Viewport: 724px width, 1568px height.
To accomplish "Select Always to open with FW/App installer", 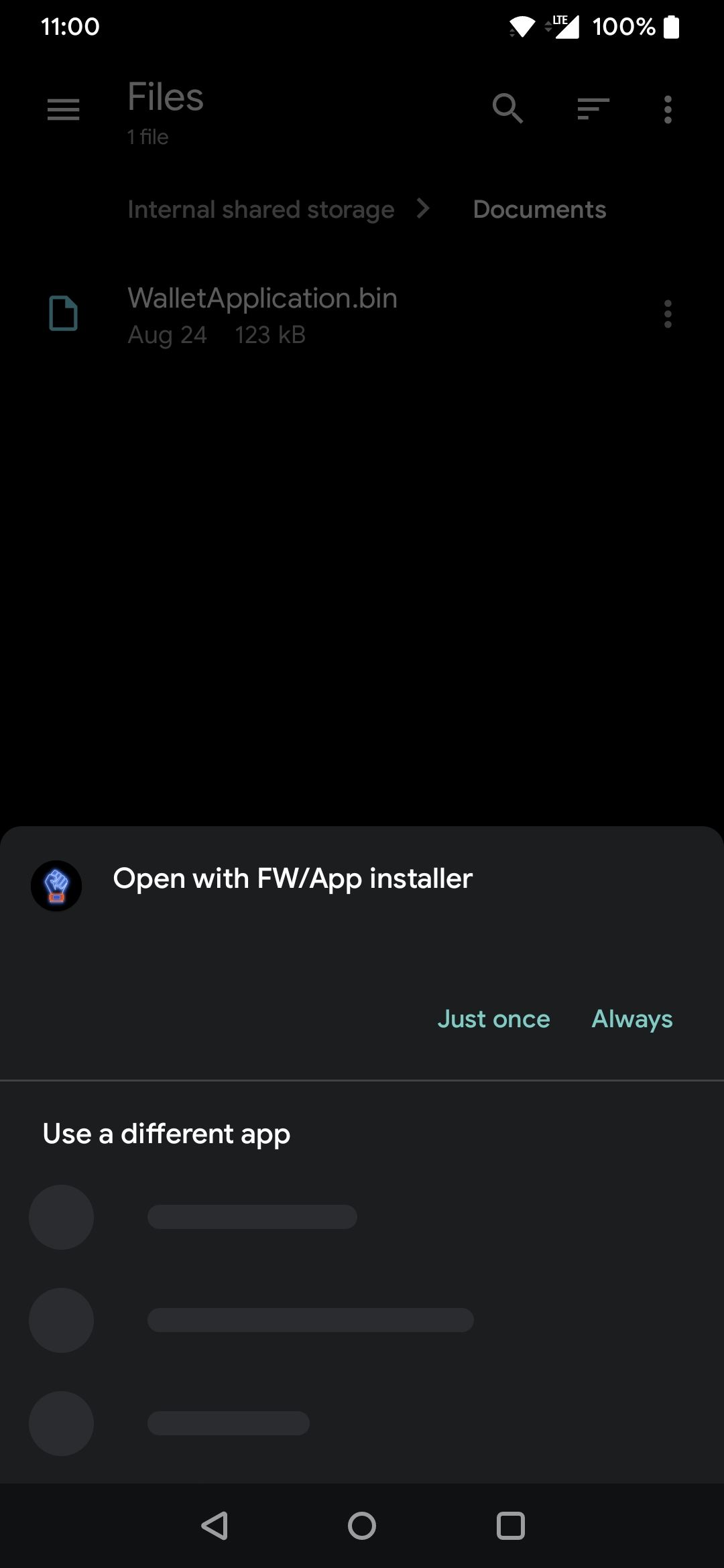I will click(x=632, y=1019).
